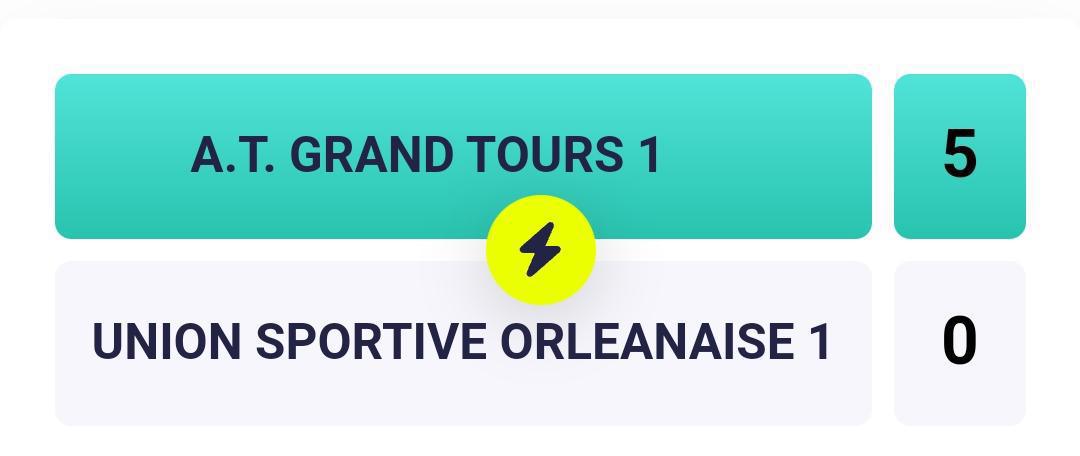Viewport: 1080px width, 456px height.
Task: Open the Union Sportive Orleanaise 1 team
Action: 461,343
